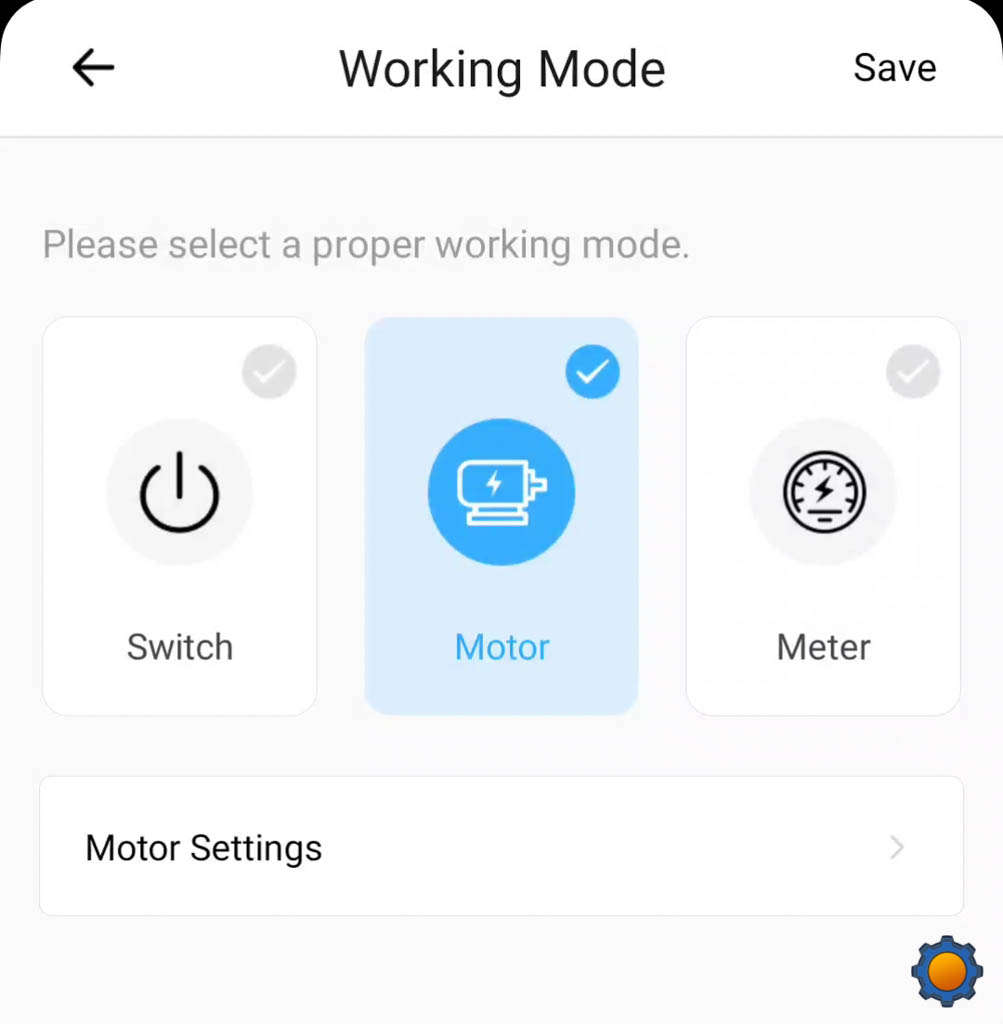This screenshot has width=1003, height=1024.
Task: Choose the Motor working mode
Action: pos(501,516)
